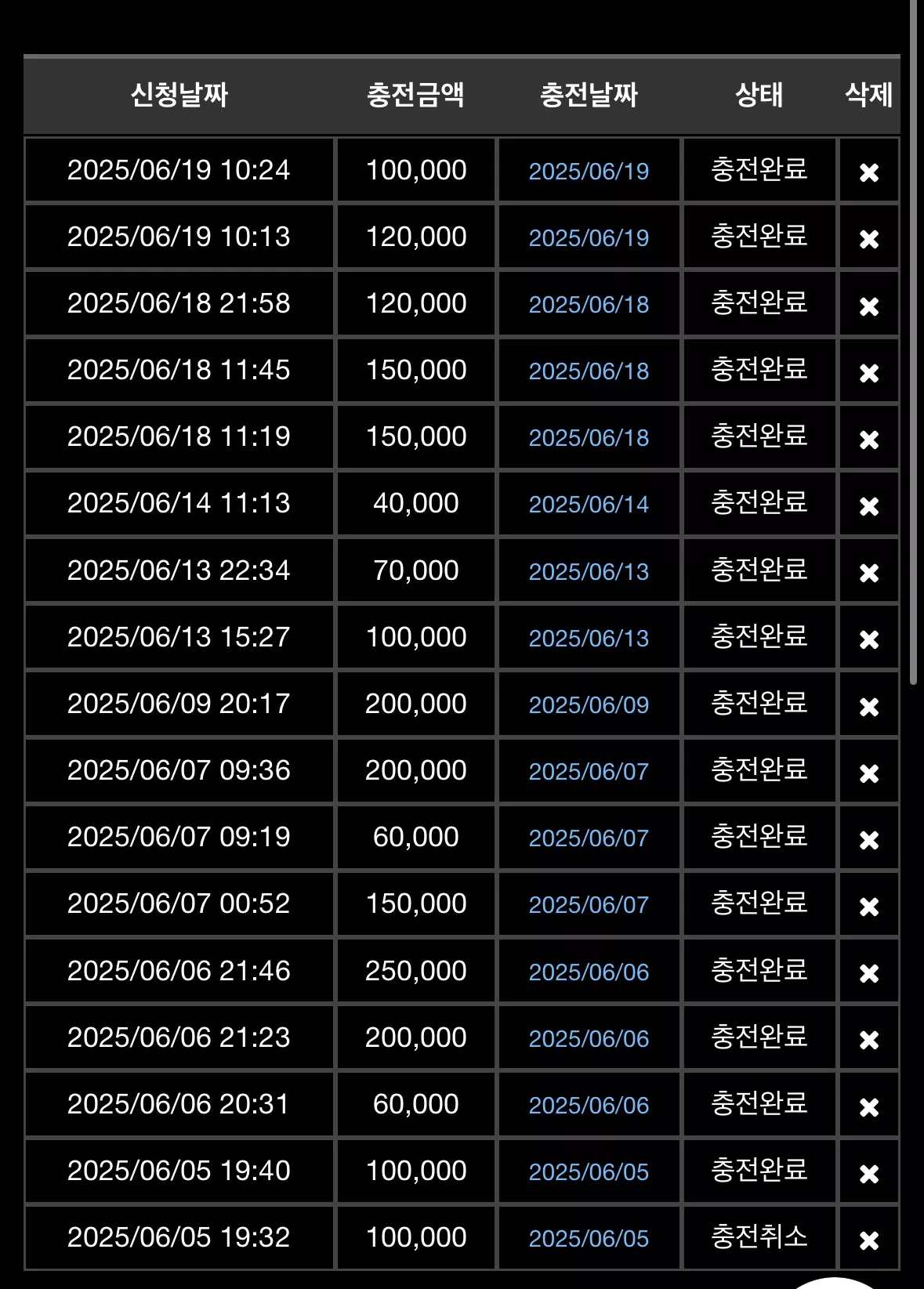The width and height of the screenshot is (924, 1289).
Task: Tap the X for 2025/06/13 15:27
Action: 869,639
